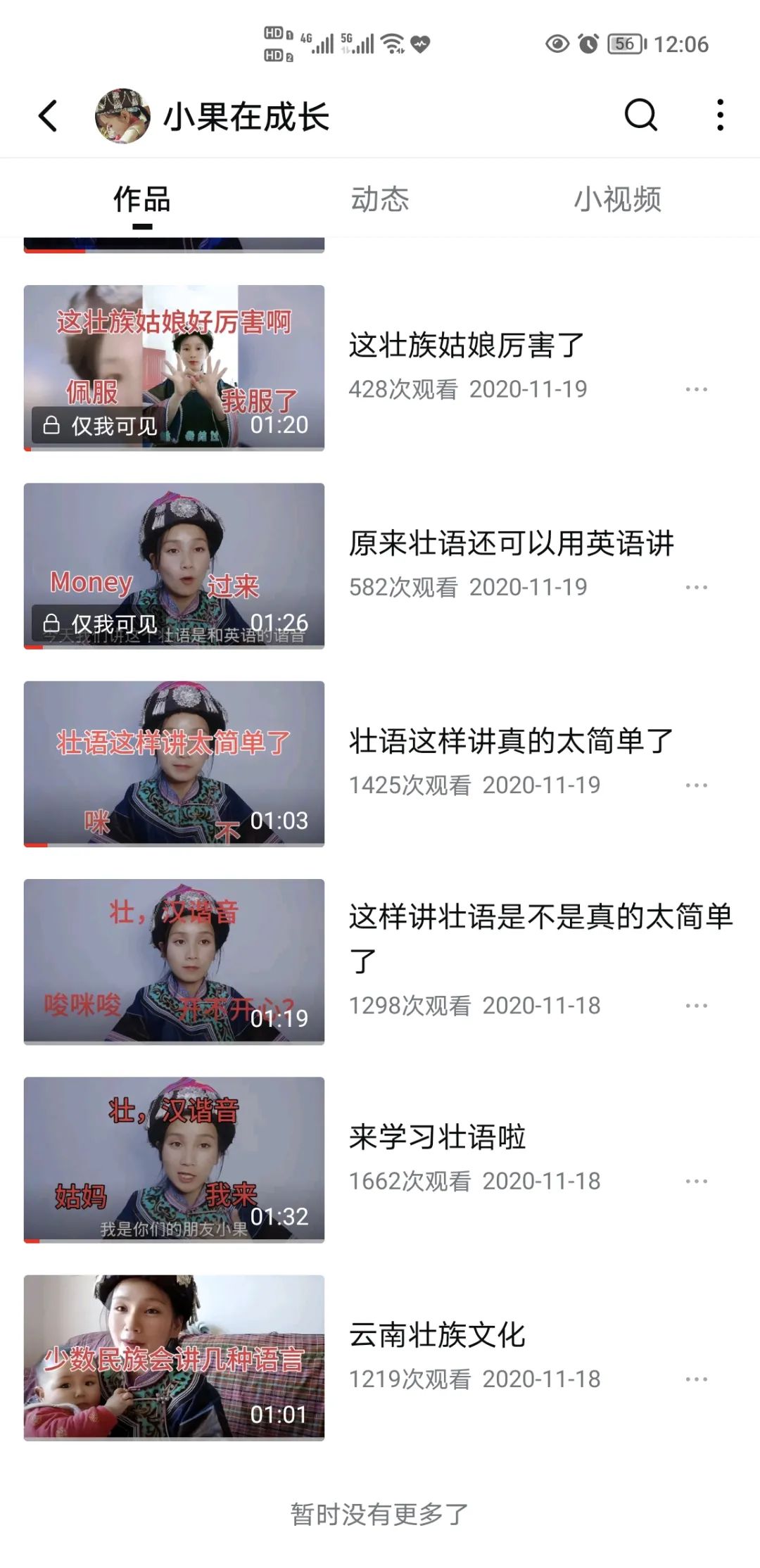
Task: Open the top-right overflow menu
Action: click(x=719, y=115)
